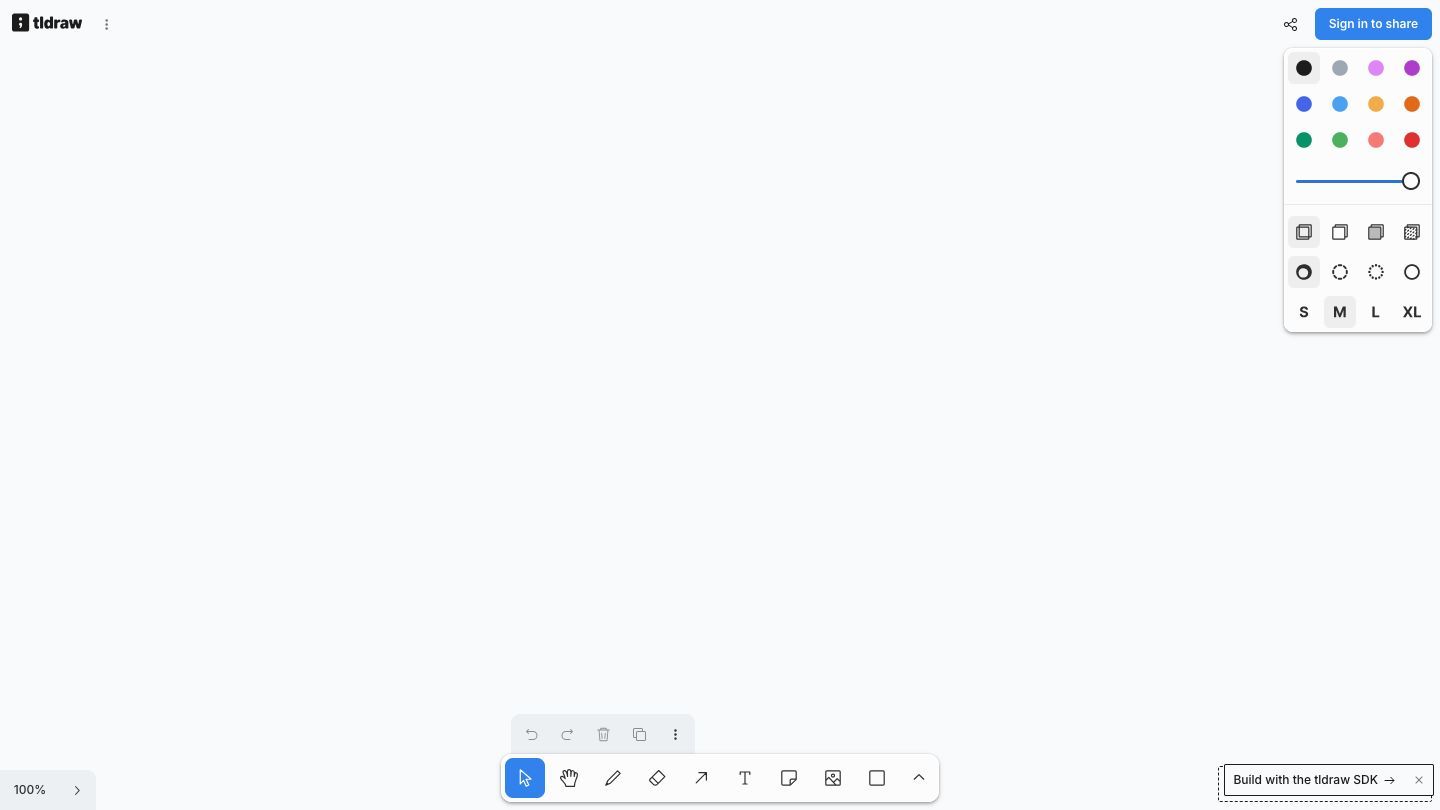Expand the zoom menu chevron next to 100%
The width and height of the screenshot is (1440, 810).
tap(77, 790)
